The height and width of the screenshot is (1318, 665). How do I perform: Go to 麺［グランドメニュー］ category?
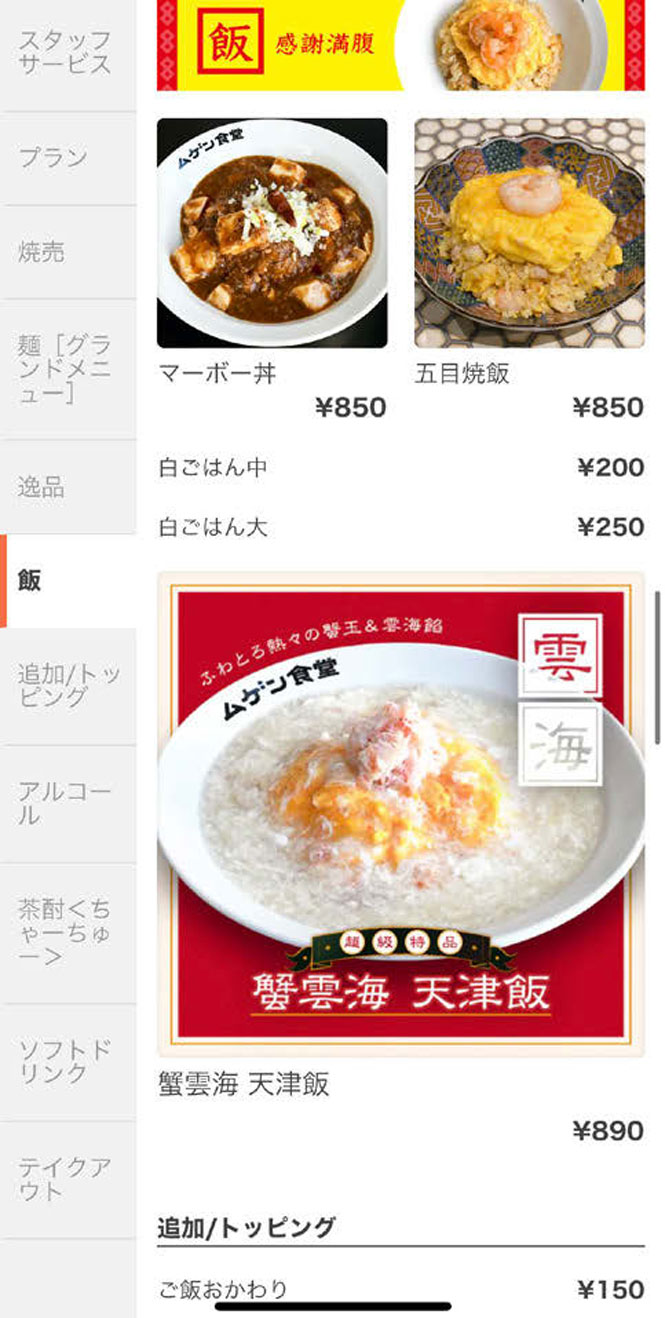67,369
